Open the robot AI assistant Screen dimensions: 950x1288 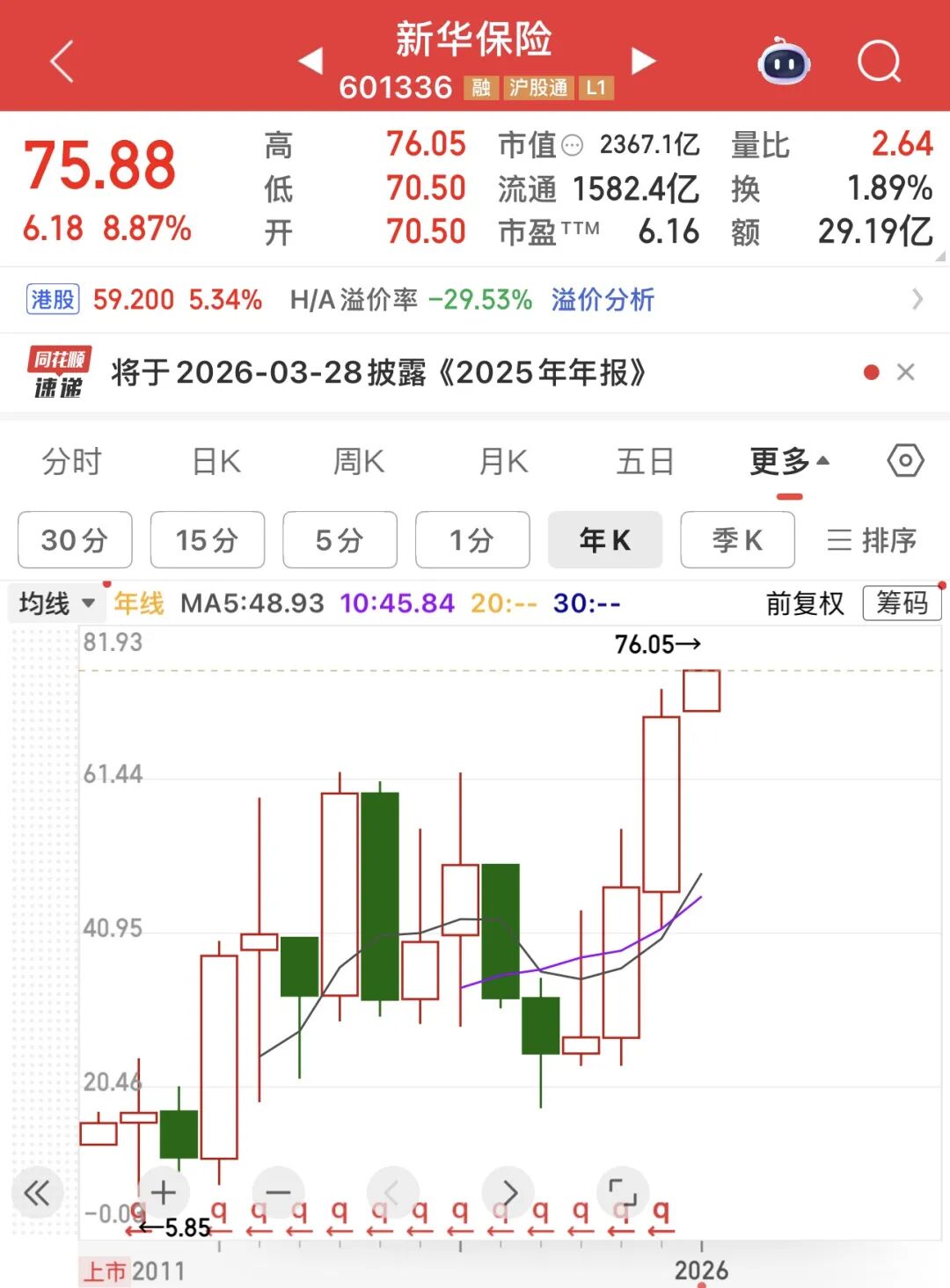[x=785, y=62]
